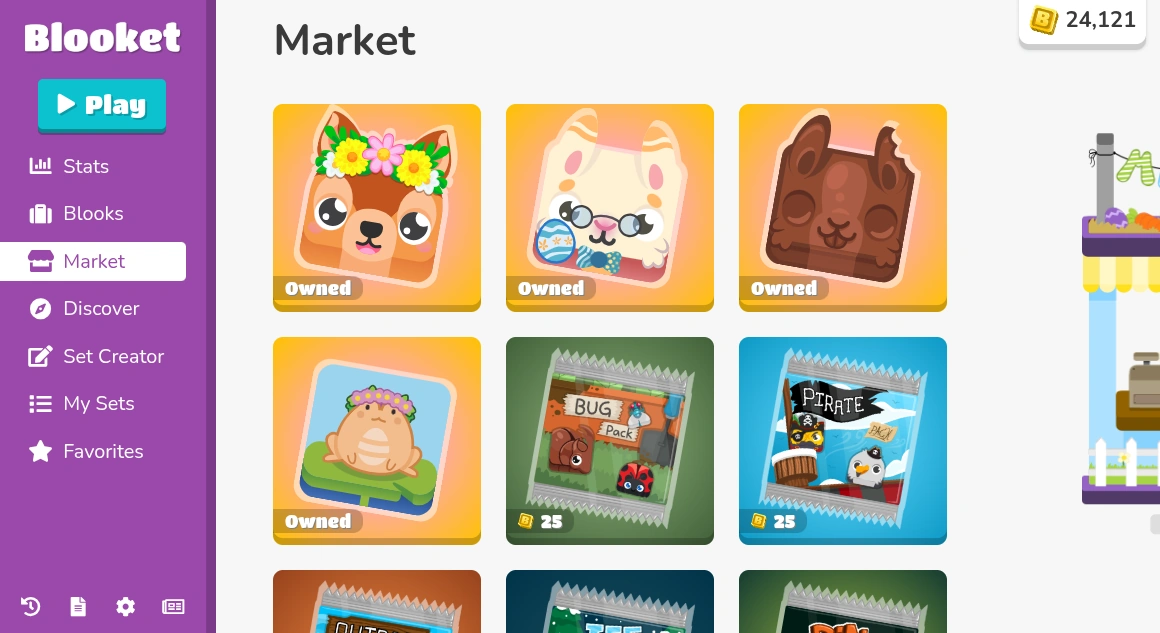Select the Pirate Pack costing 25 tokens
This screenshot has height=633, width=1160.
843,440
